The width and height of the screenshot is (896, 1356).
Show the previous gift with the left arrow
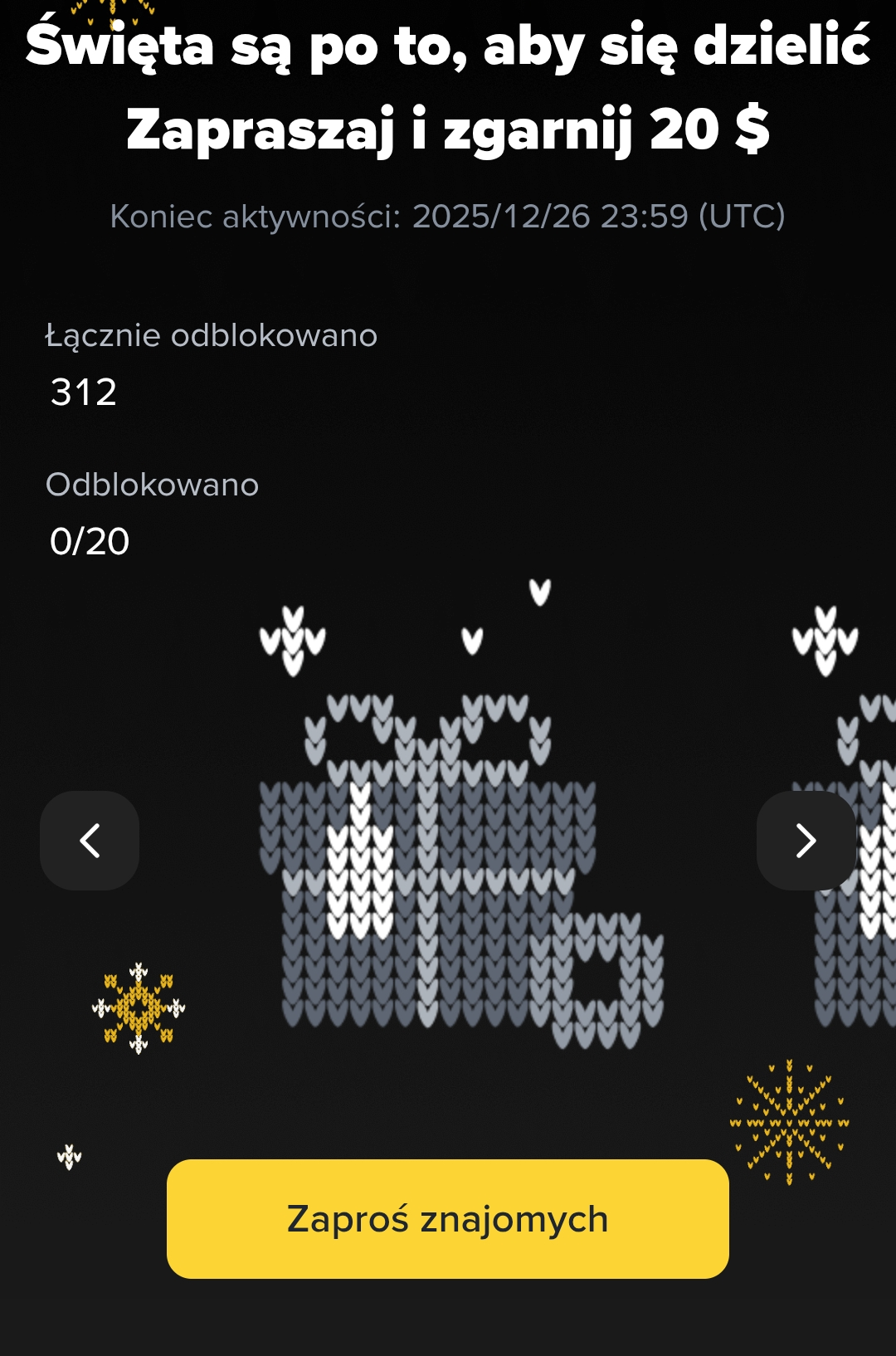tap(90, 840)
